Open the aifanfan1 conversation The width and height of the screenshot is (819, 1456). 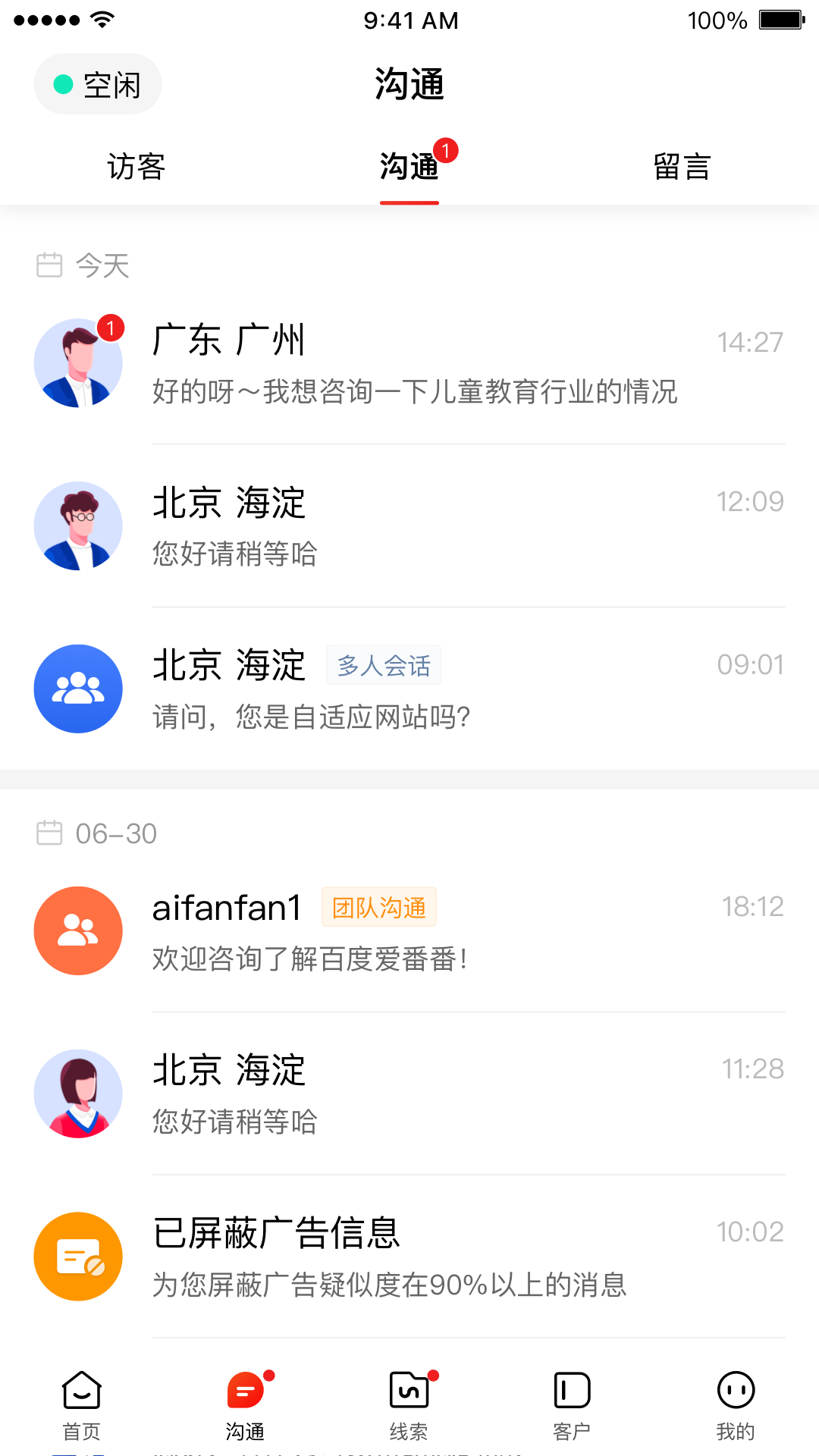(409, 931)
